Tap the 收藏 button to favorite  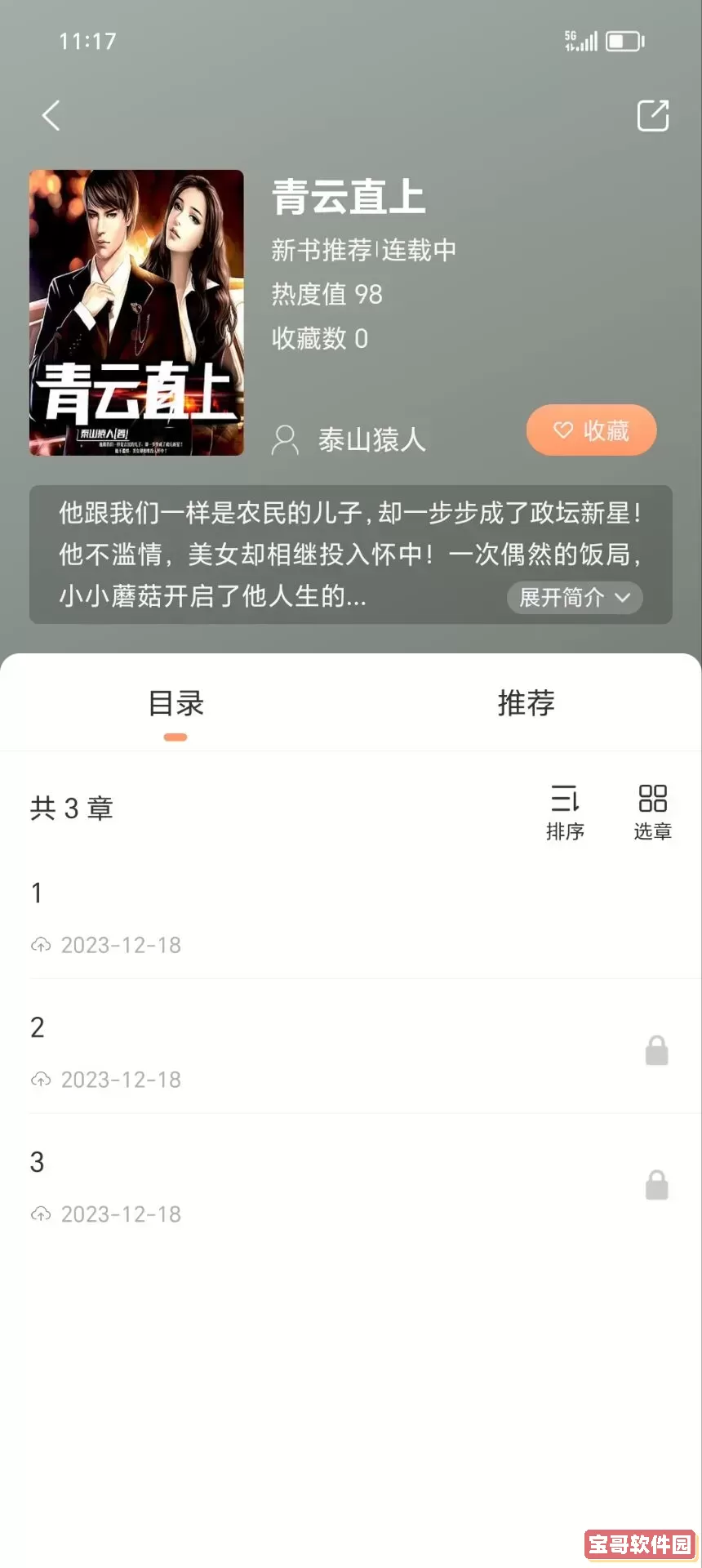(591, 430)
